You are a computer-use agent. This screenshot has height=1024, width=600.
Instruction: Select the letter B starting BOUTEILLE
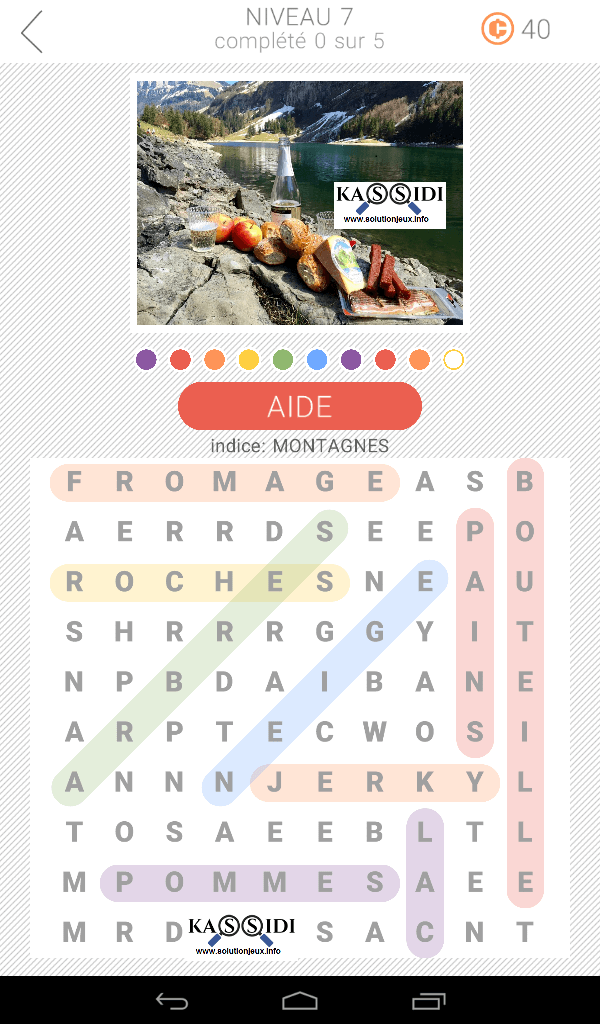pos(524,482)
